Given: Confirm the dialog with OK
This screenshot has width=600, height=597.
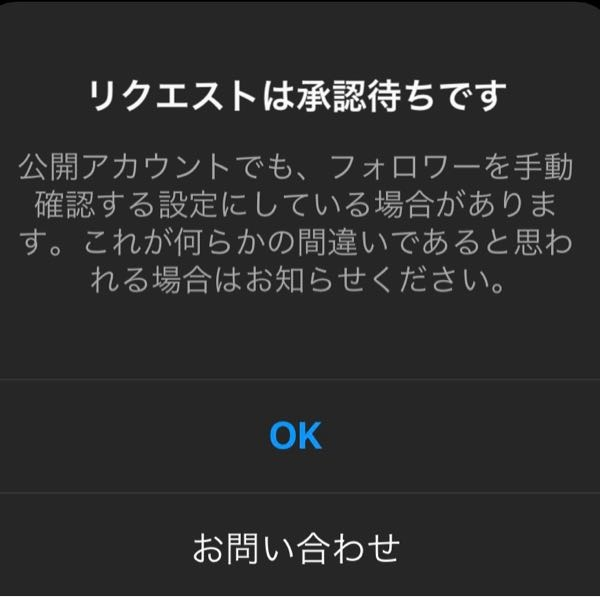Looking at the screenshot, I should click(296, 436).
